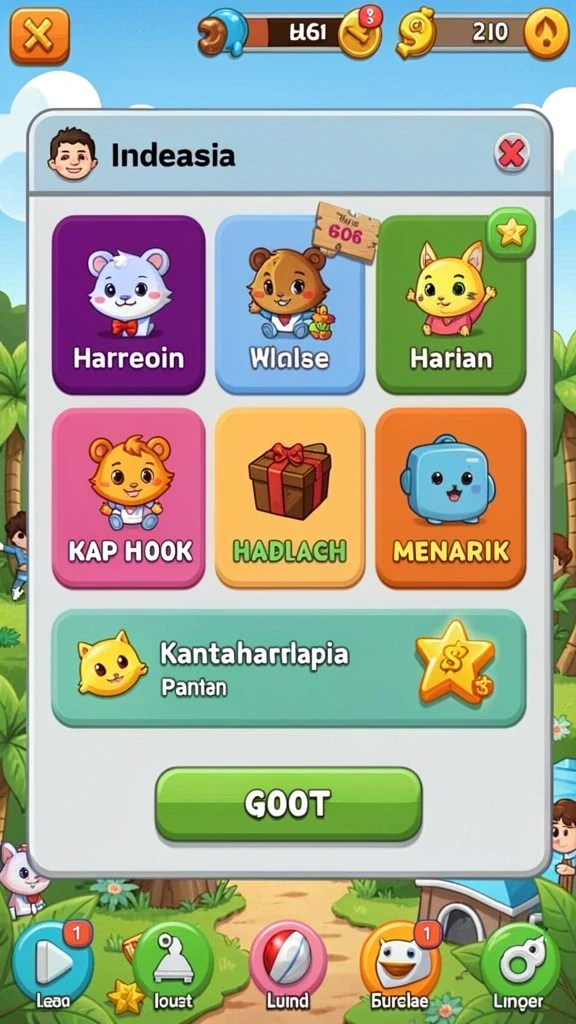Screen dimensions: 576x1024
Task: Open the HADLACH gift box card
Action: coord(290,498)
